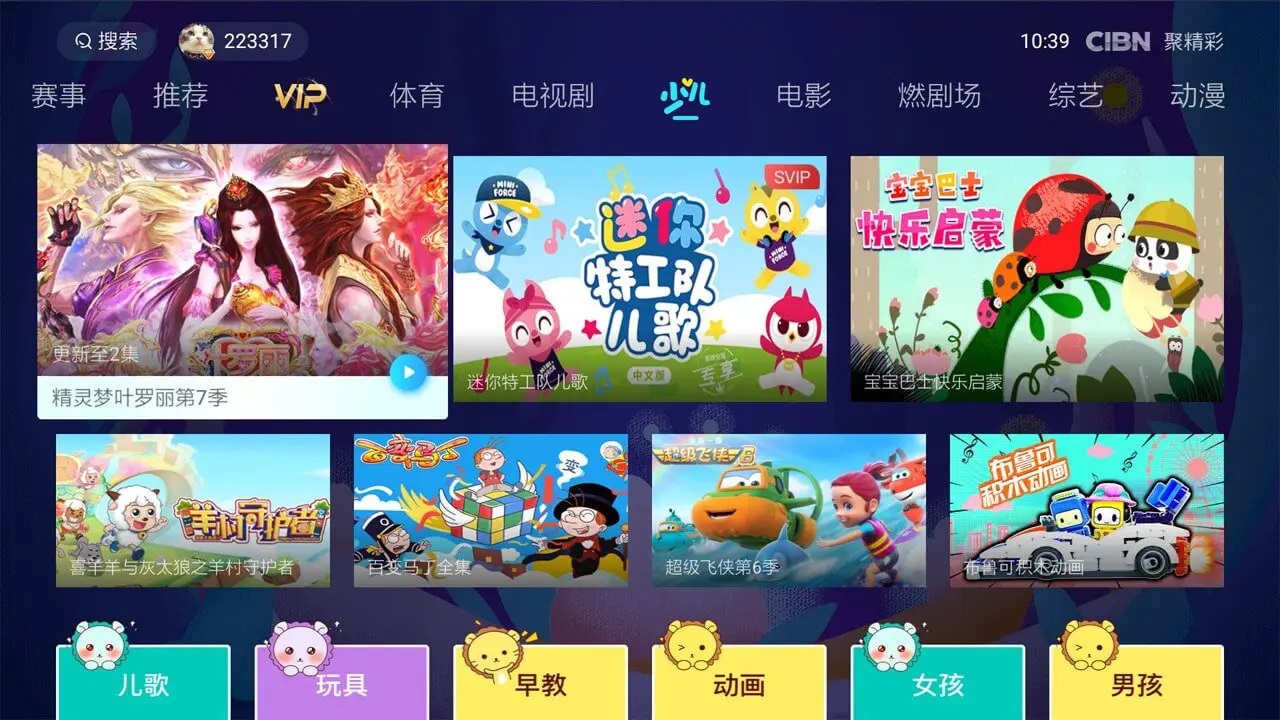
Task: Play 精灵梦叶罗丽第7季
Action: (242, 280)
